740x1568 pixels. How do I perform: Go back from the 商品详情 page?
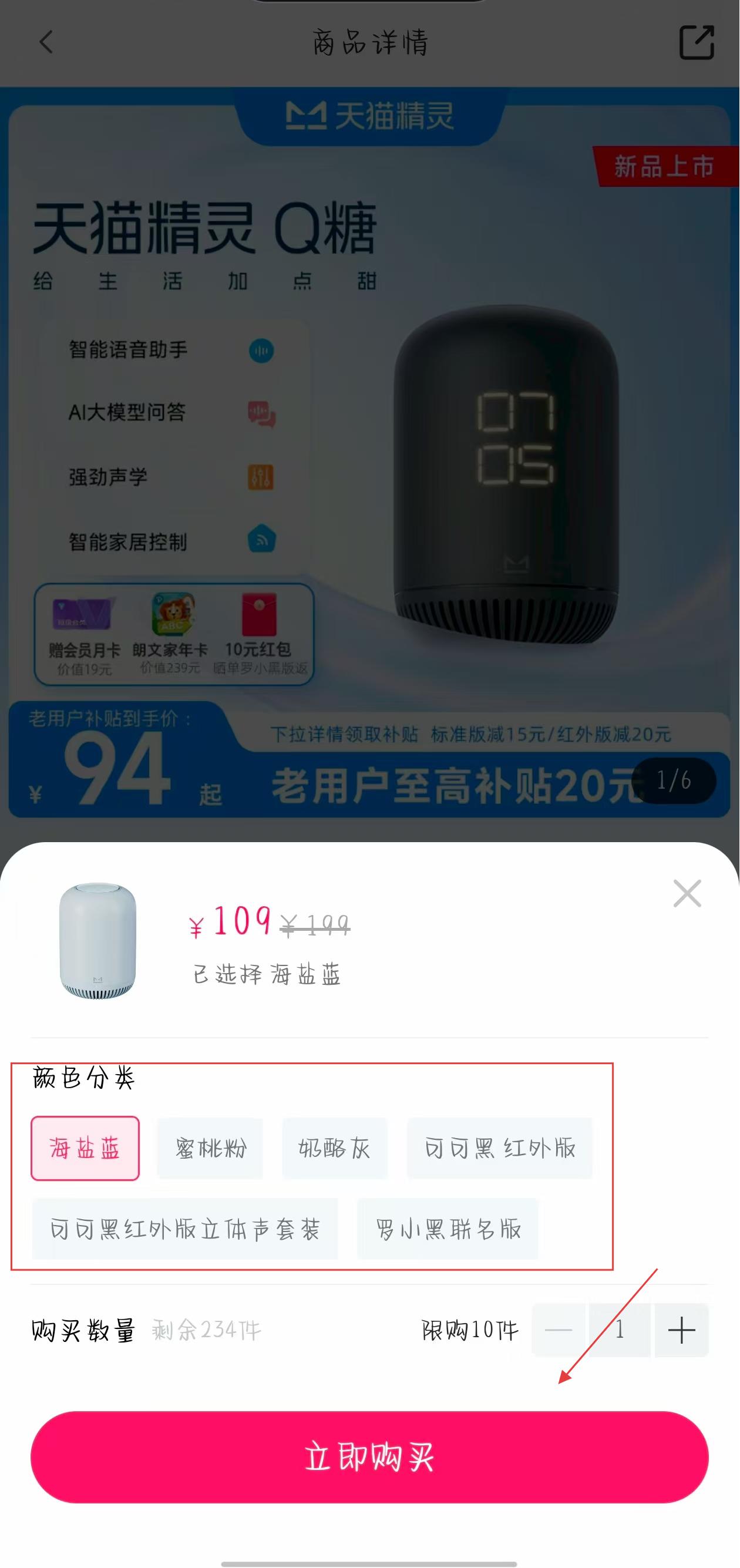click(x=46, y=43)
